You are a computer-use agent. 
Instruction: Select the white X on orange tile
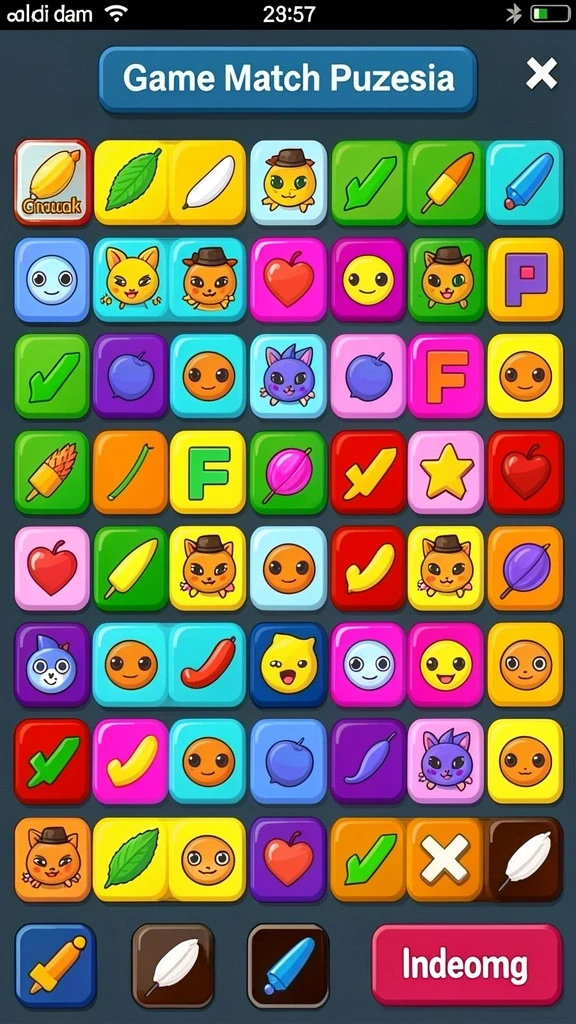coord(446,859)
